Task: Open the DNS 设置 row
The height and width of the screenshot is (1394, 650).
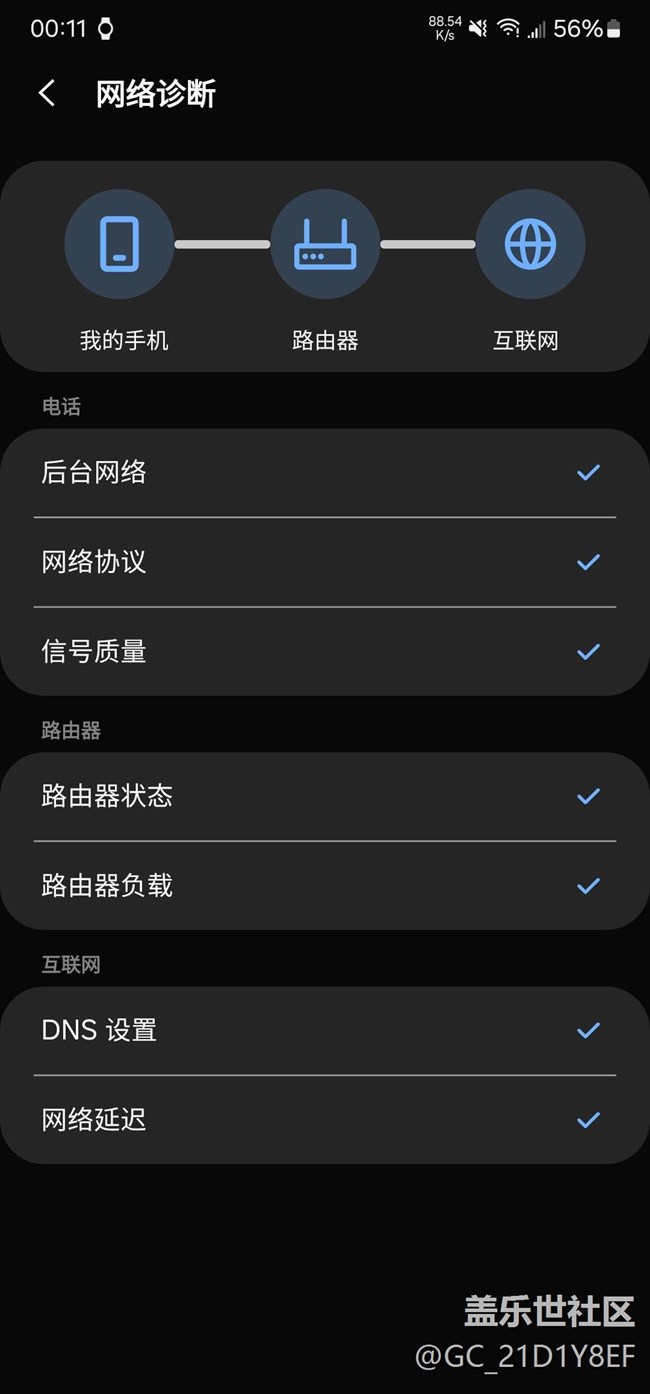Action: [x=325, y=1031]
